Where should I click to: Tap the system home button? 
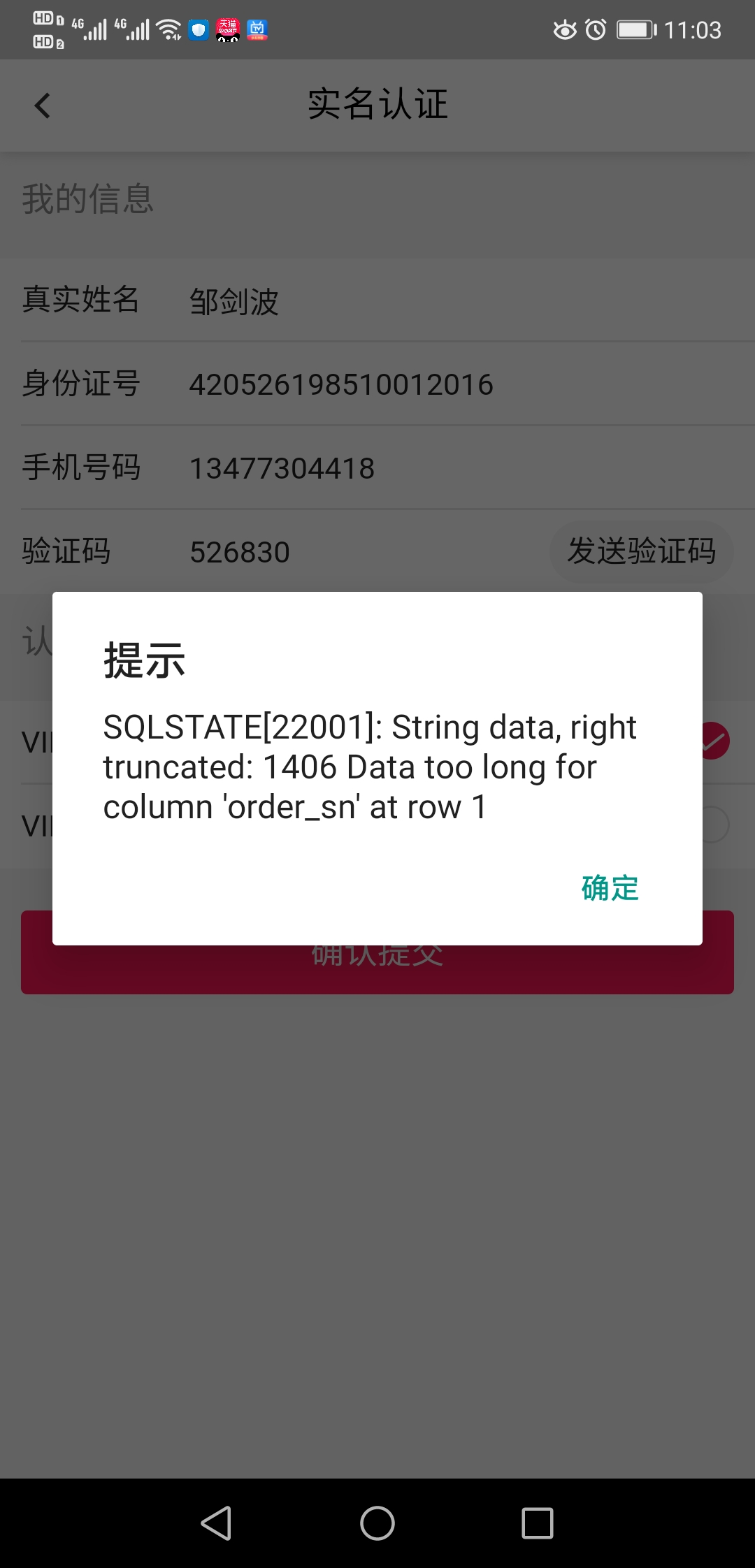(x=377, y=1523)
